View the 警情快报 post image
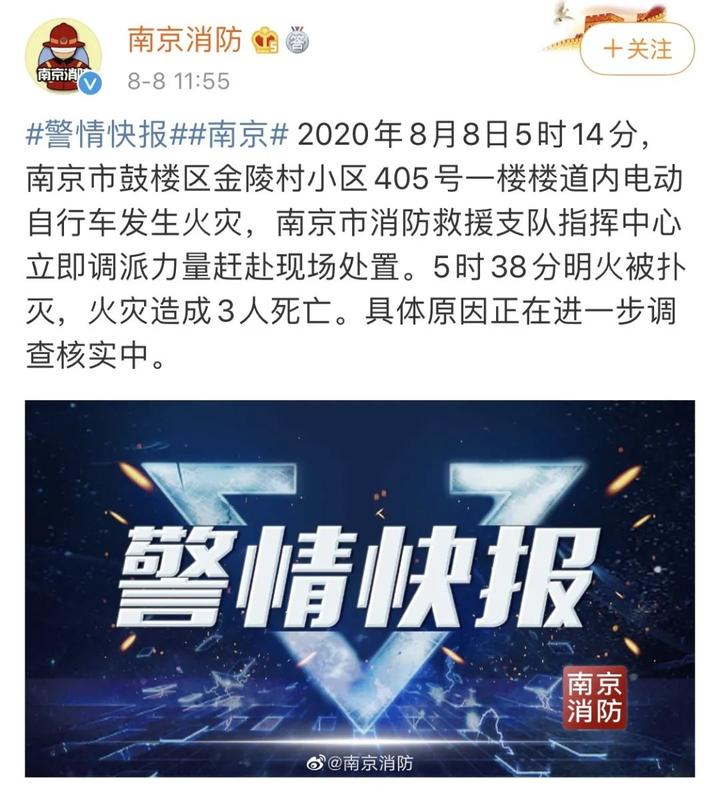Screen dimensions: 720x803 pyautogui.click(x=359, y=588)
